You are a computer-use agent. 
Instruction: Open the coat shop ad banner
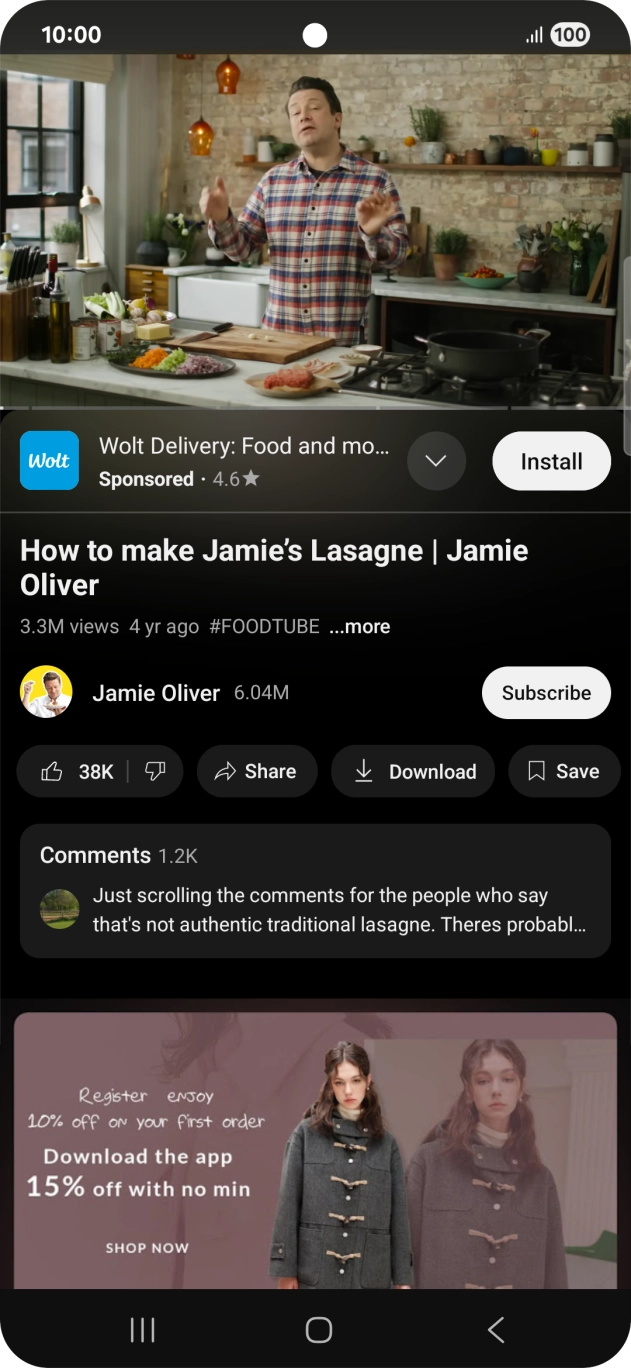coord(315,1150)
